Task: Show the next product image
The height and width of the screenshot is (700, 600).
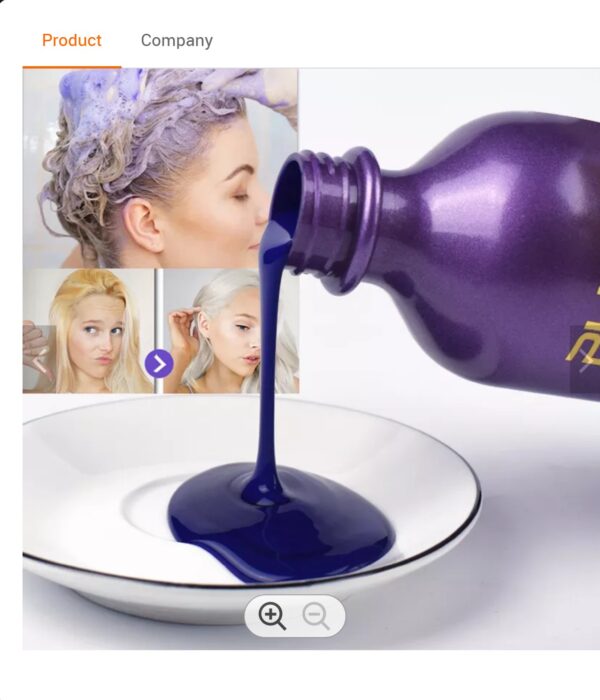Action: coord(587,359)
